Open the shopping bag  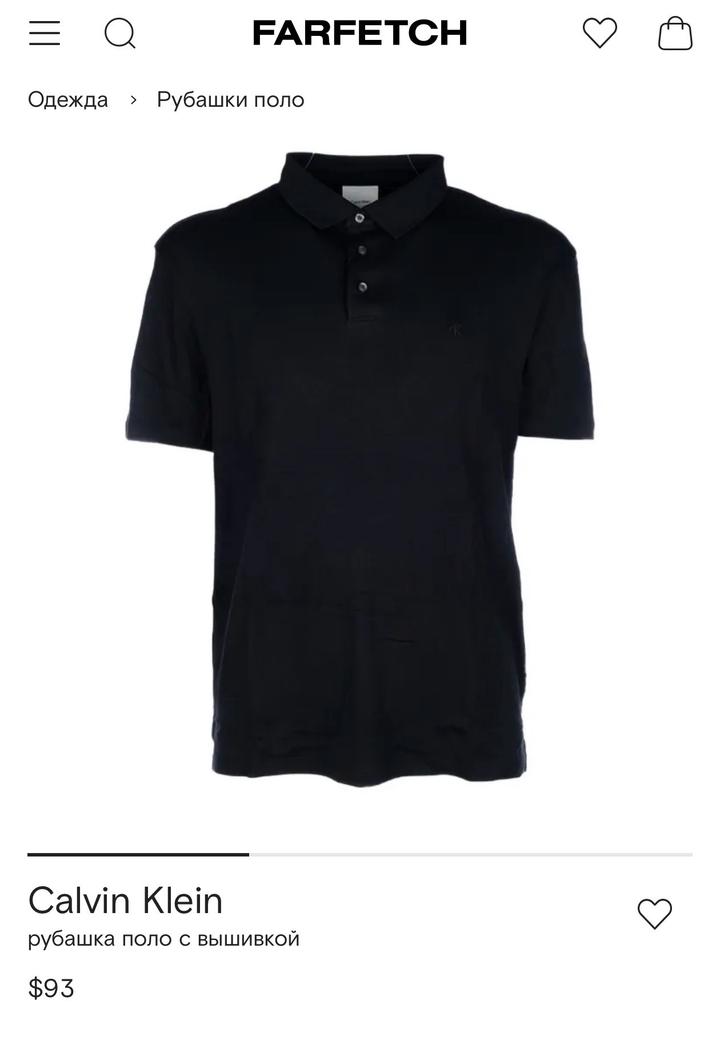point(675,33)
